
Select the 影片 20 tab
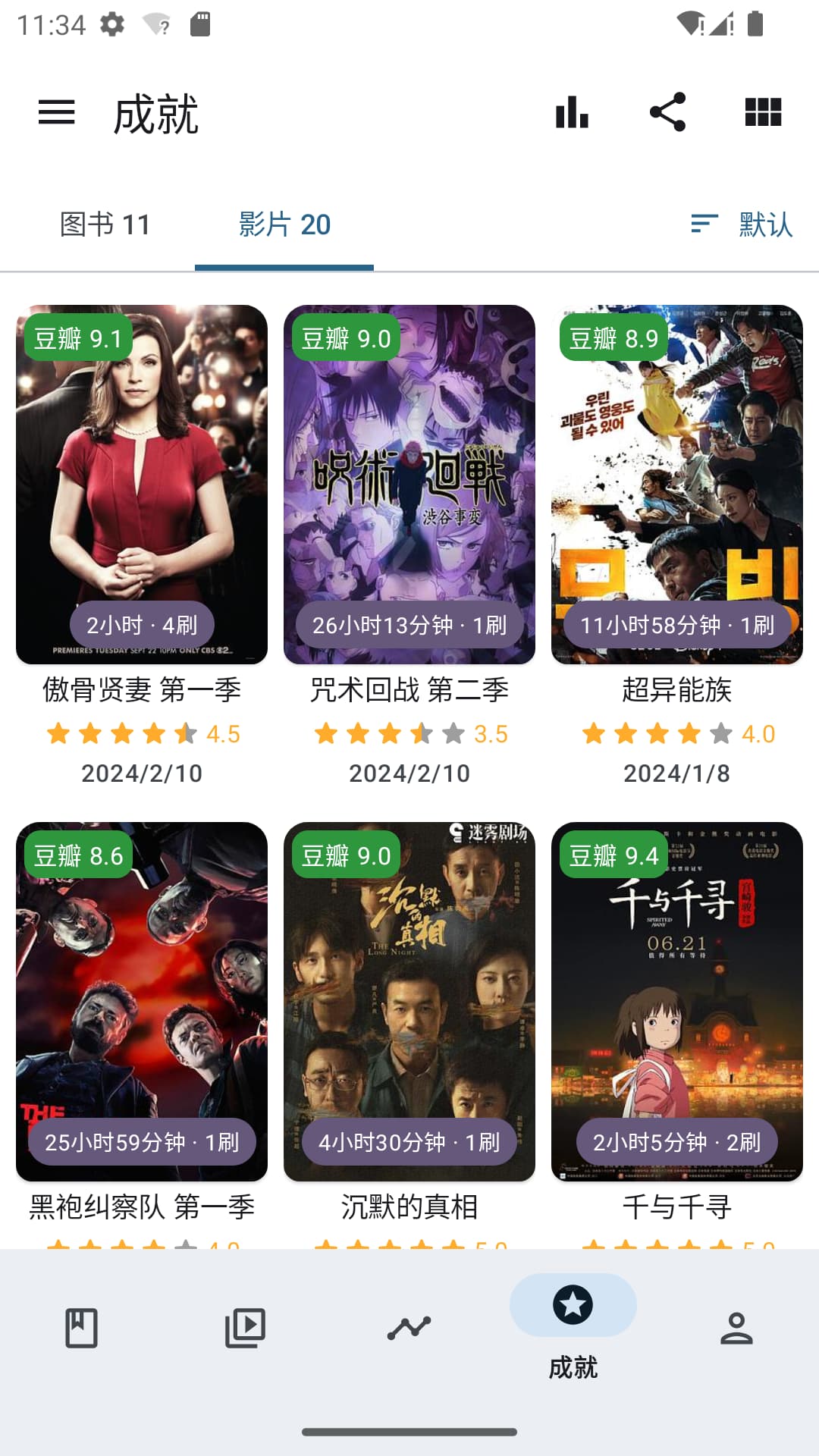click(284, 224)
